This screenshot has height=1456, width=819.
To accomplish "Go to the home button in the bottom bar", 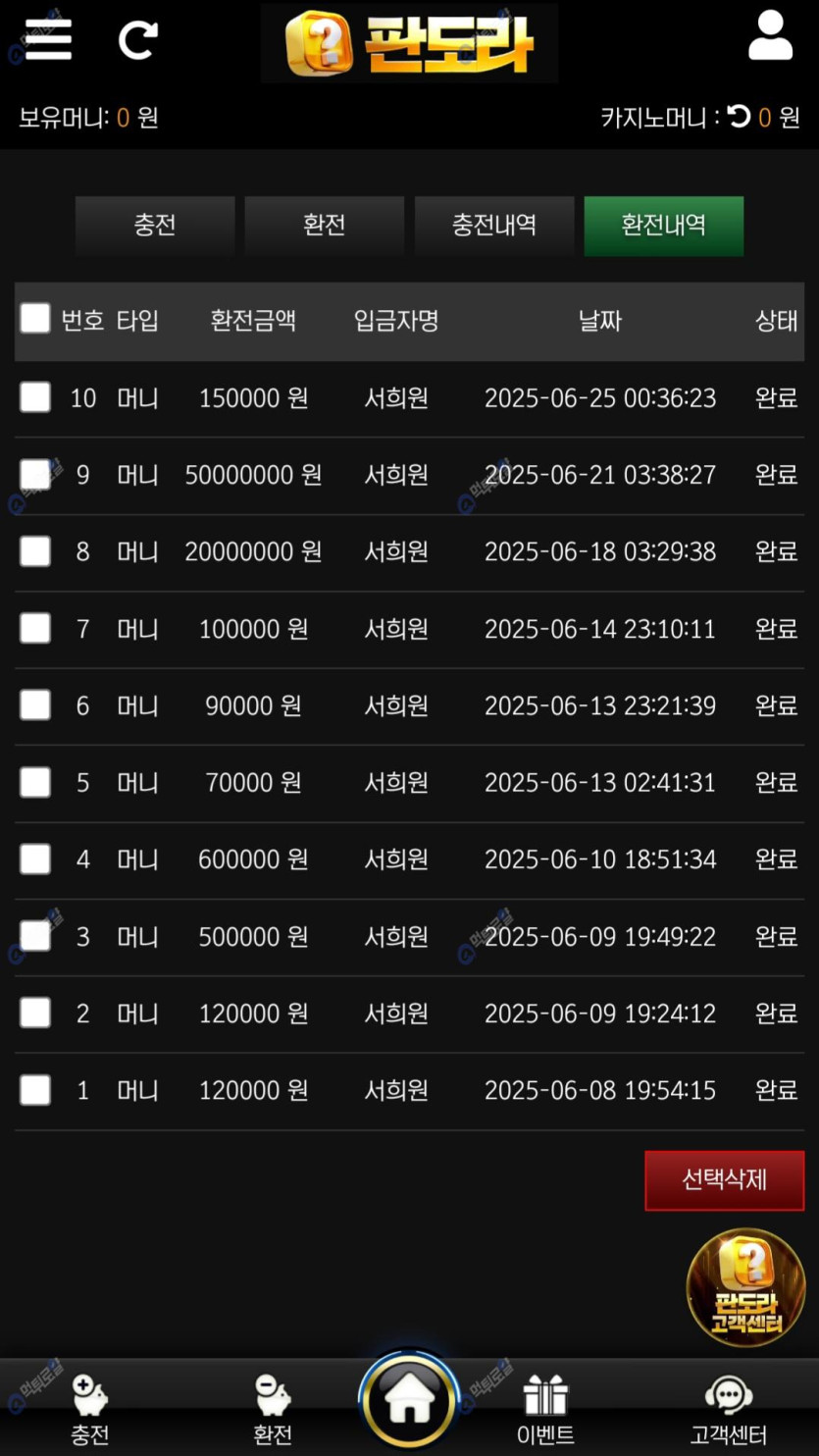I will tap(408, 1402).
